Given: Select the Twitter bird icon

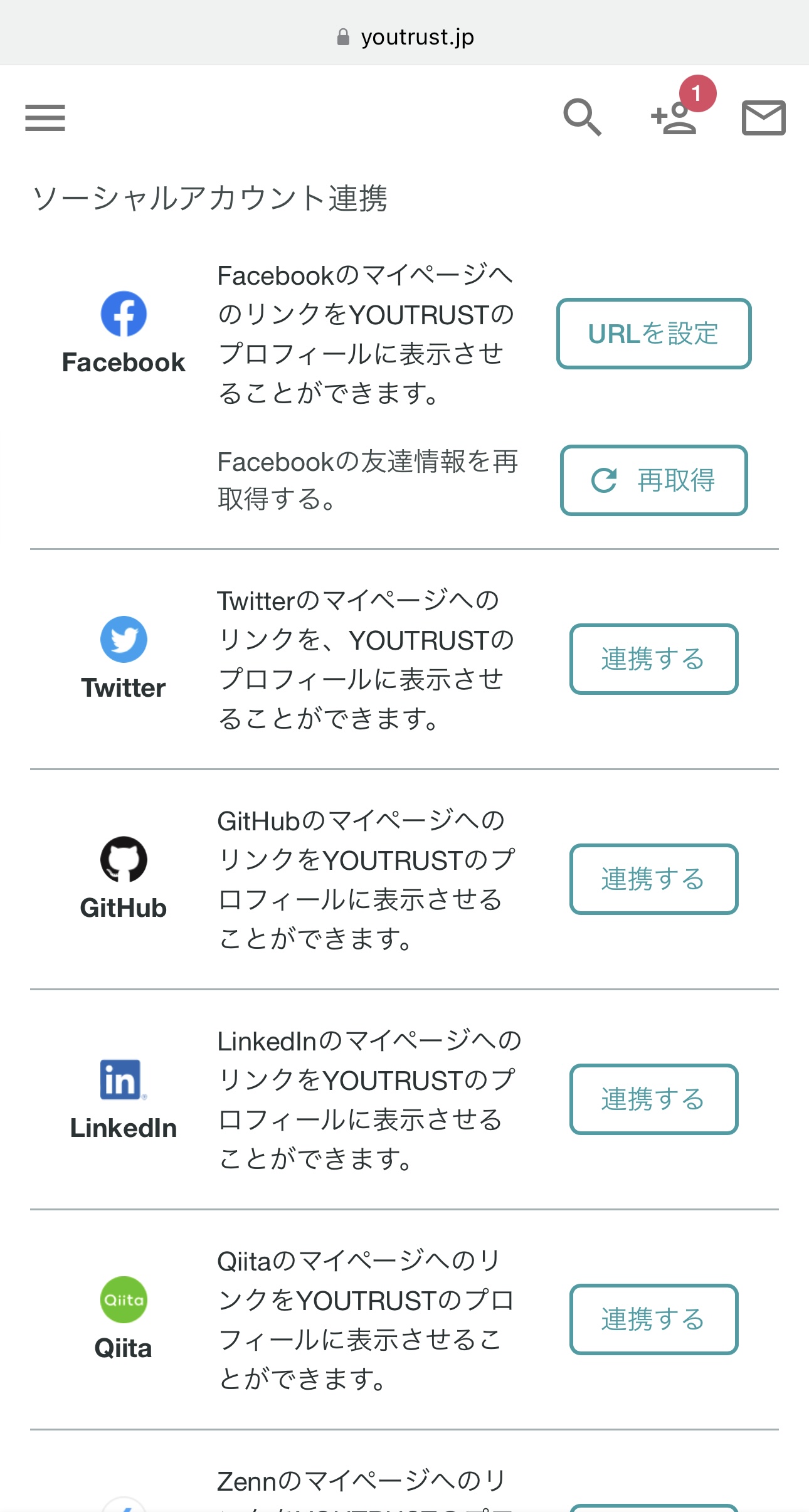Looking at the screenshot, I should (x=123, y=640).
